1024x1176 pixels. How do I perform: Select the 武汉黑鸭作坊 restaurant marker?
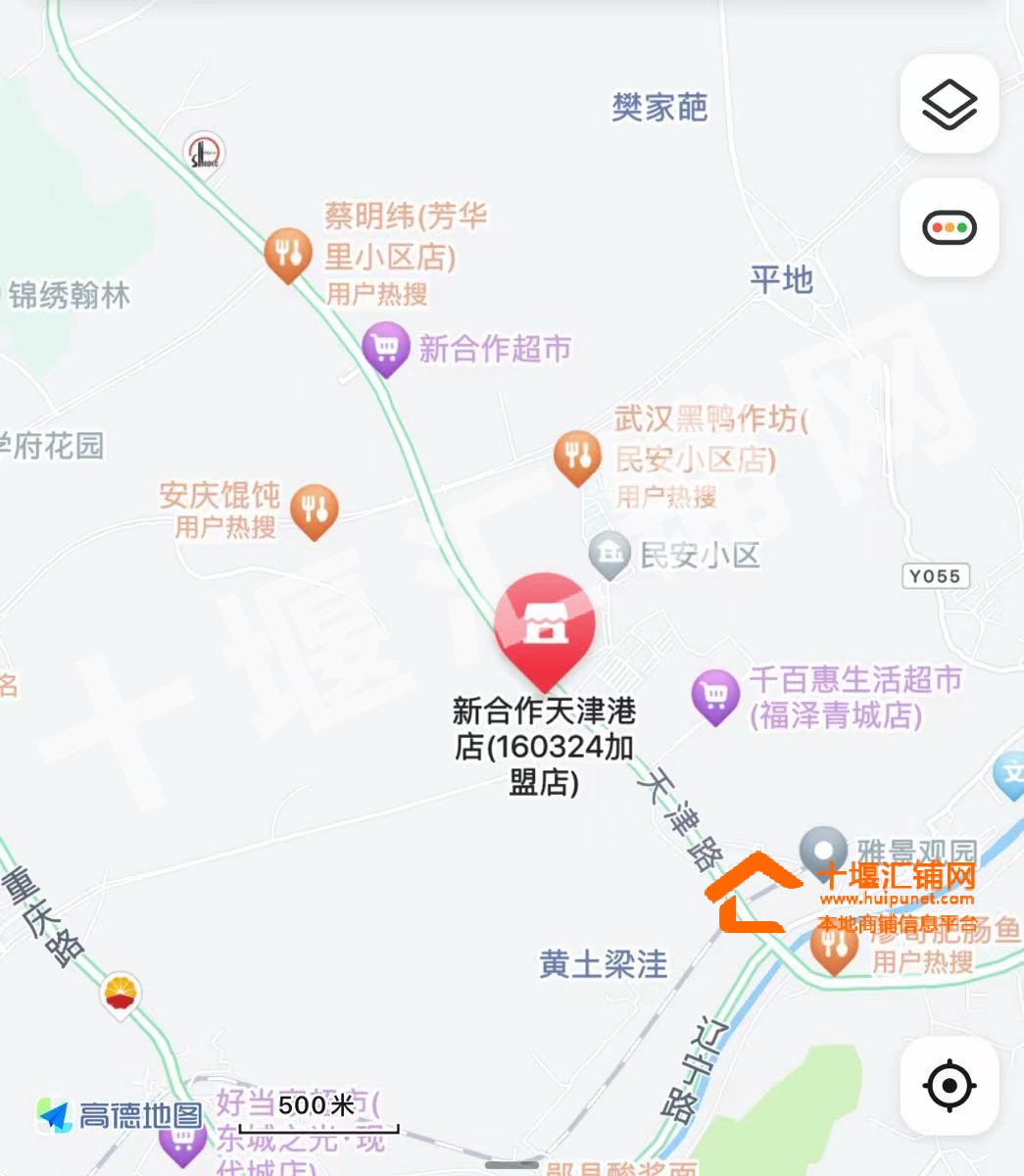click(577, 457)
